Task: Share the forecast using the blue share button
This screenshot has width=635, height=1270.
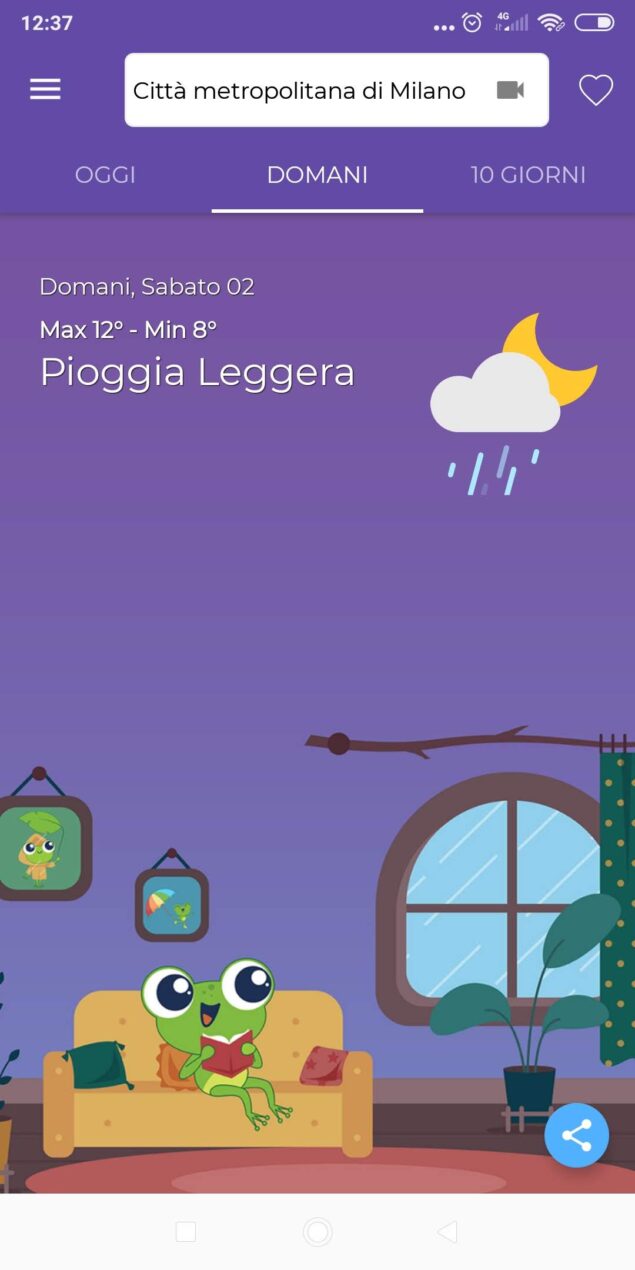Action: [x=577, y=1135]
